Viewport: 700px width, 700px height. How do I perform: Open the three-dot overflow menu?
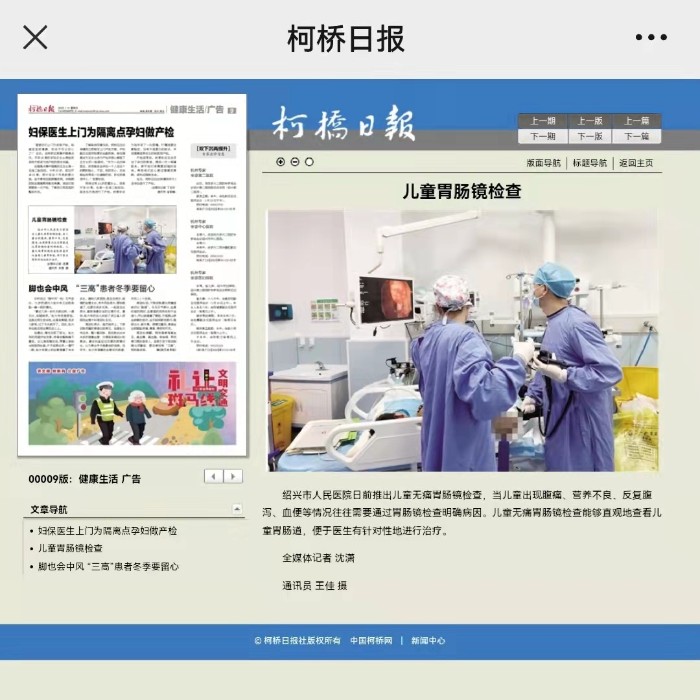[650, 38]
